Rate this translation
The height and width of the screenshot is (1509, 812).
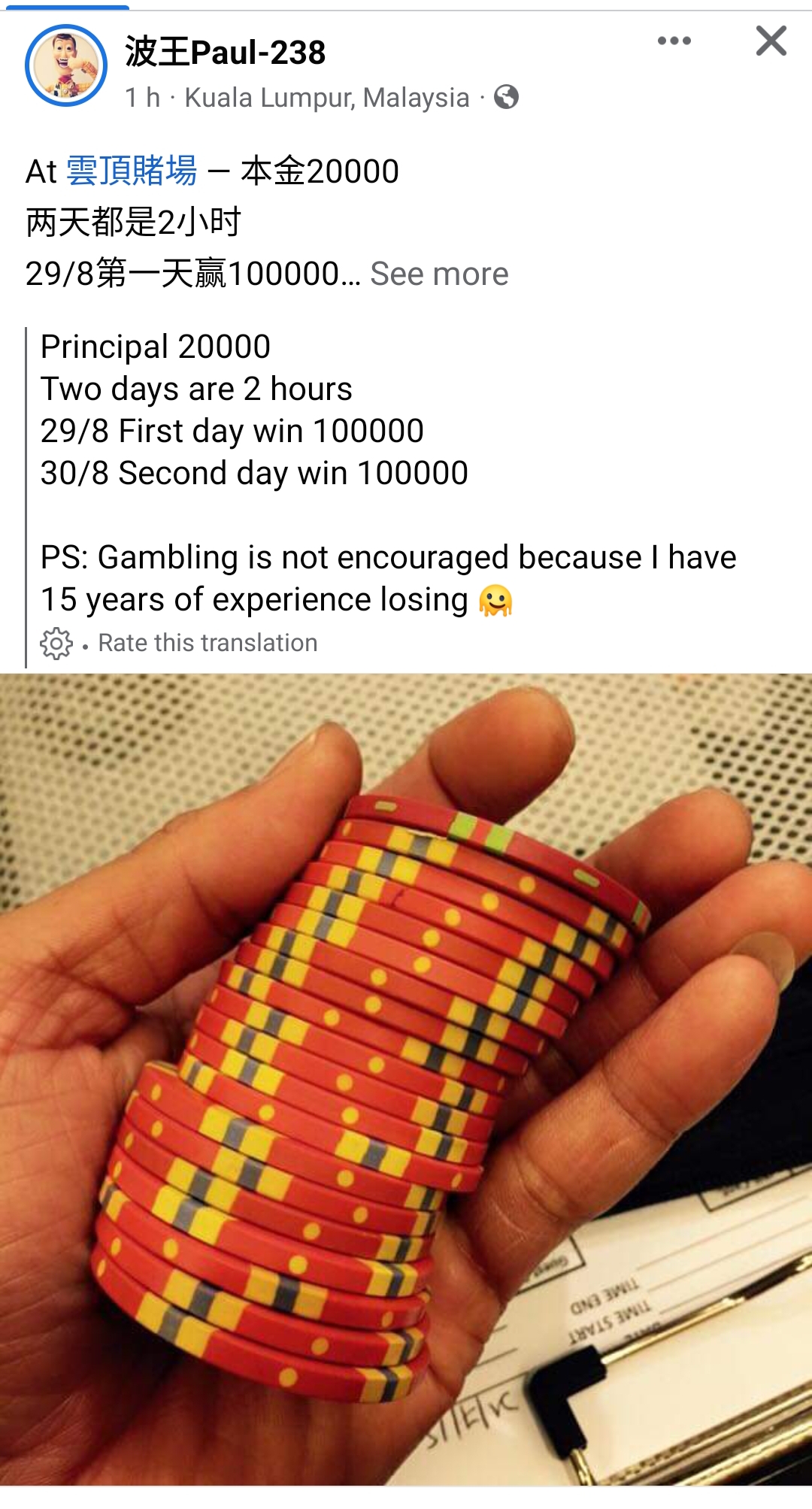208,643
